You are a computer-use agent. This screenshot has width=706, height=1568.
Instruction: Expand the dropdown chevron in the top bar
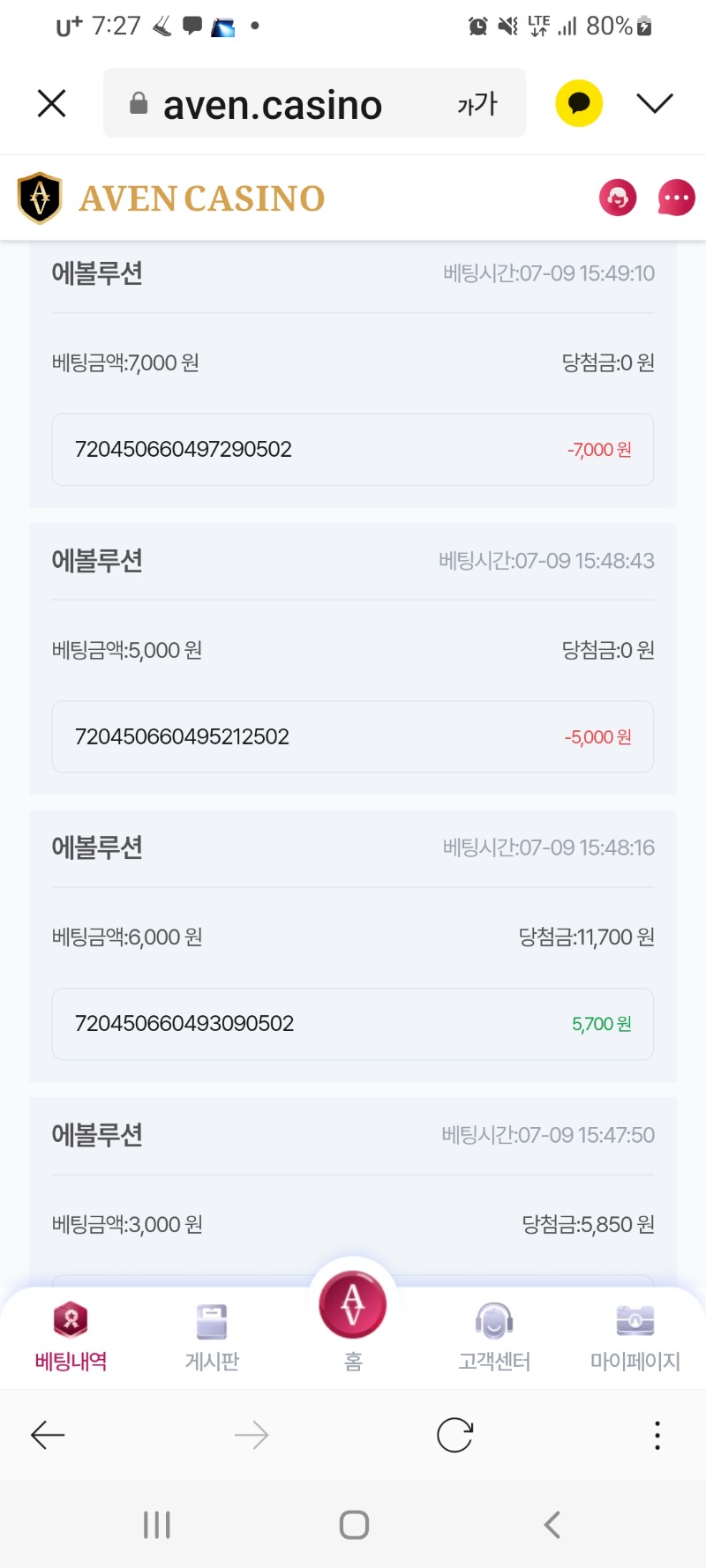tap(655, 103)
